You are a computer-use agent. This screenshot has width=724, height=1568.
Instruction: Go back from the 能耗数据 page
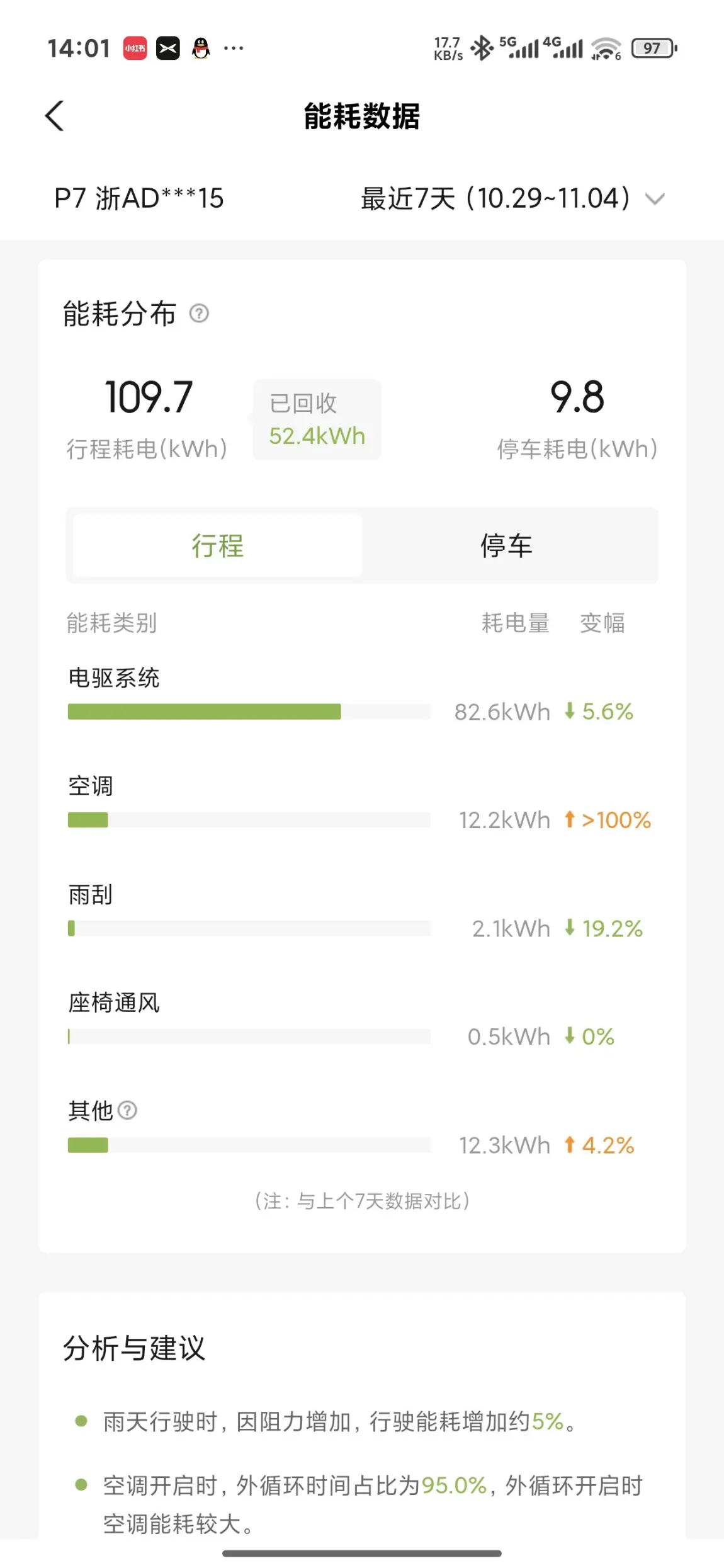(x=55, y=116)
